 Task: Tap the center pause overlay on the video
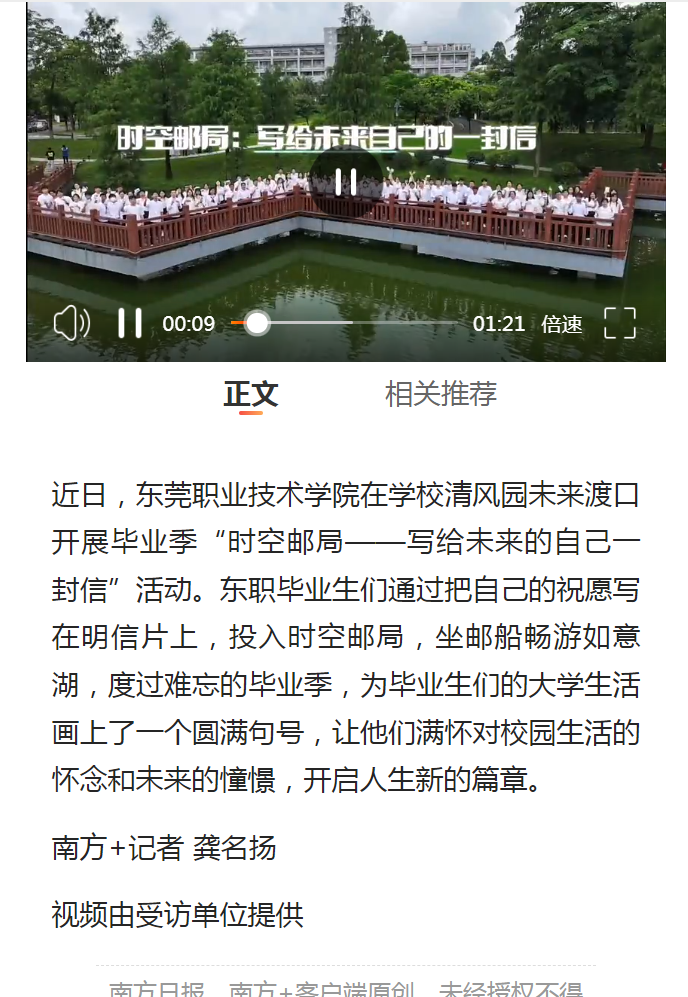(346, 182)
